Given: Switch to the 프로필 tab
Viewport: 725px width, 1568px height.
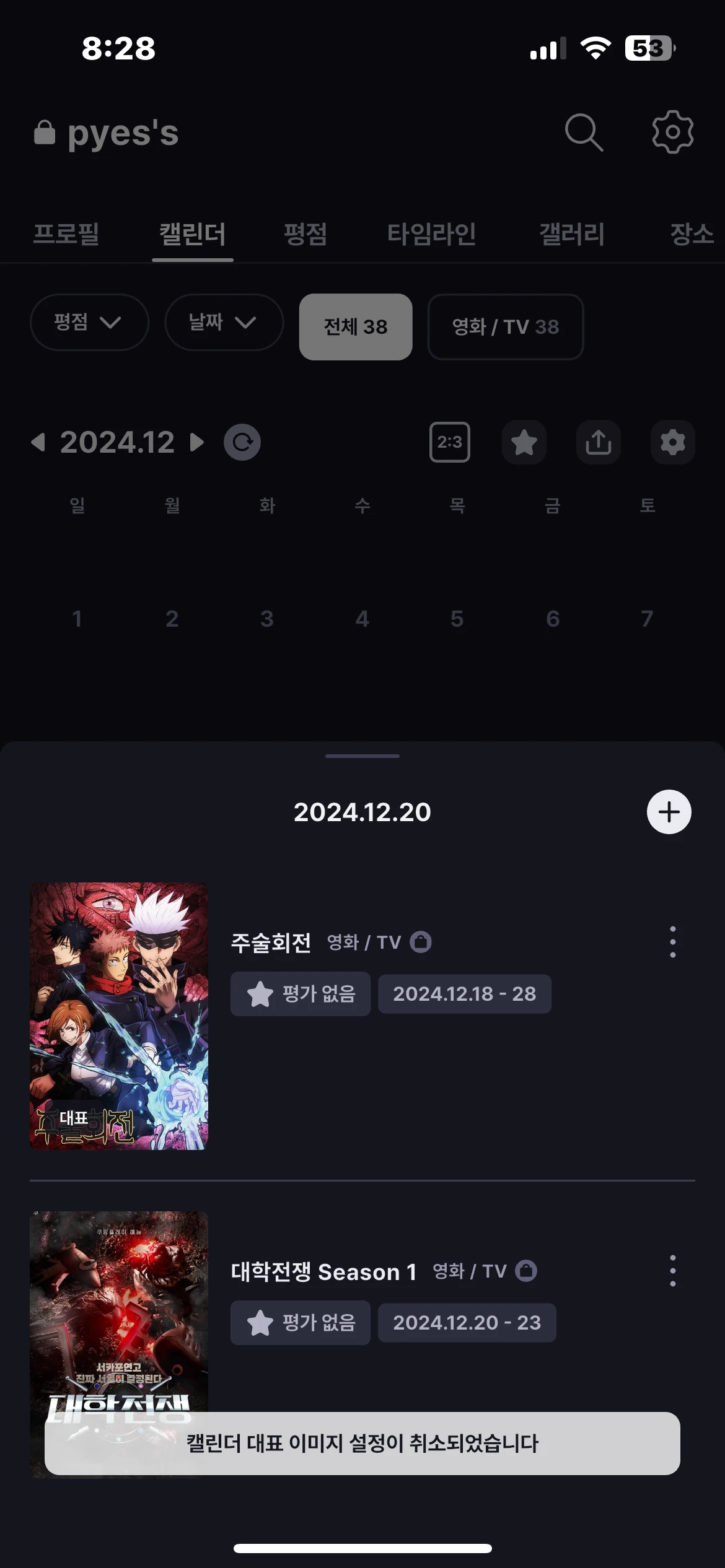Looking at the screenshot, I should (66, 234).
